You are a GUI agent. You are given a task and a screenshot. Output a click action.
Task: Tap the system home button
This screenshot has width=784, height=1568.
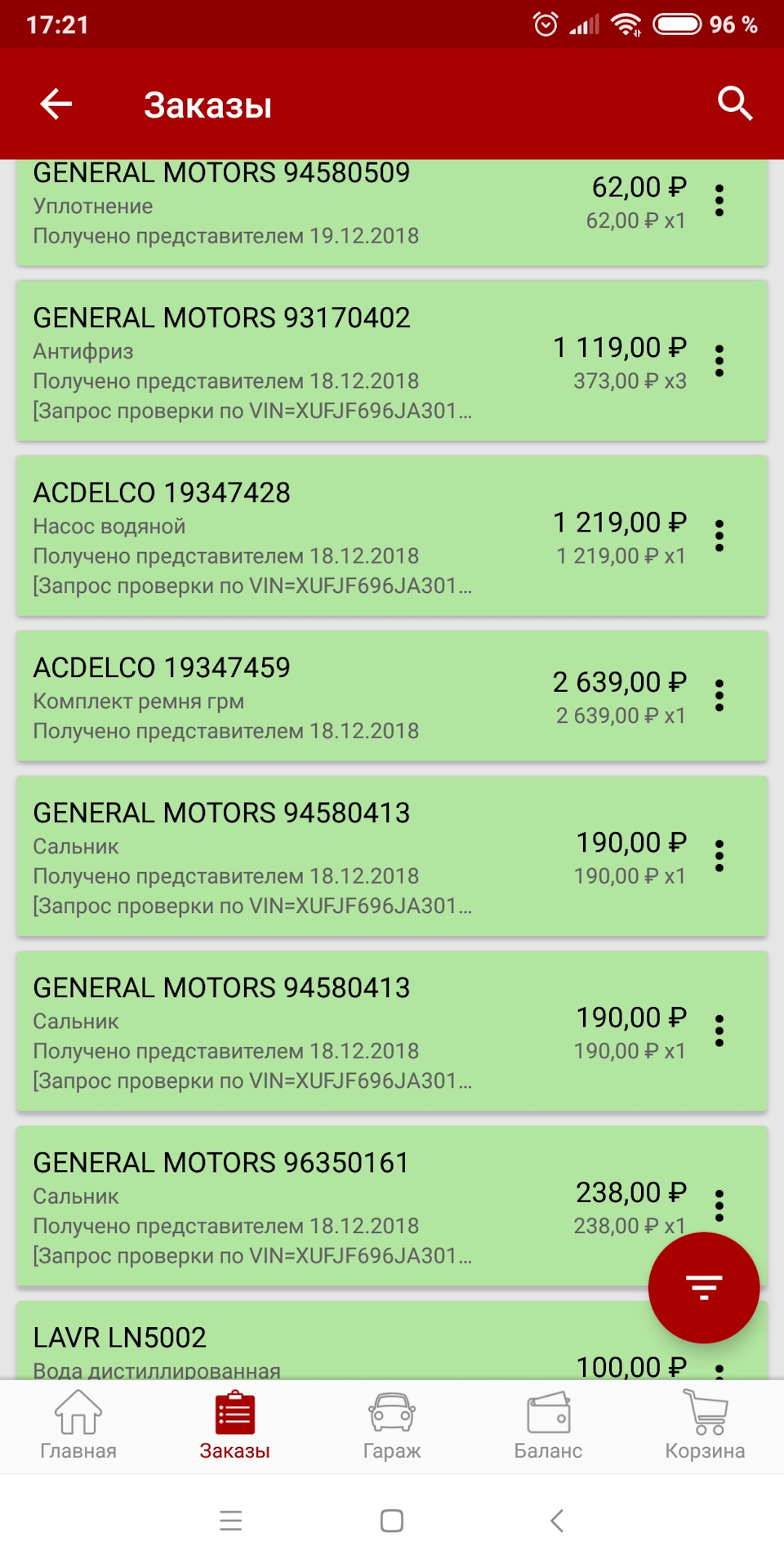[x=392, y=1521]
